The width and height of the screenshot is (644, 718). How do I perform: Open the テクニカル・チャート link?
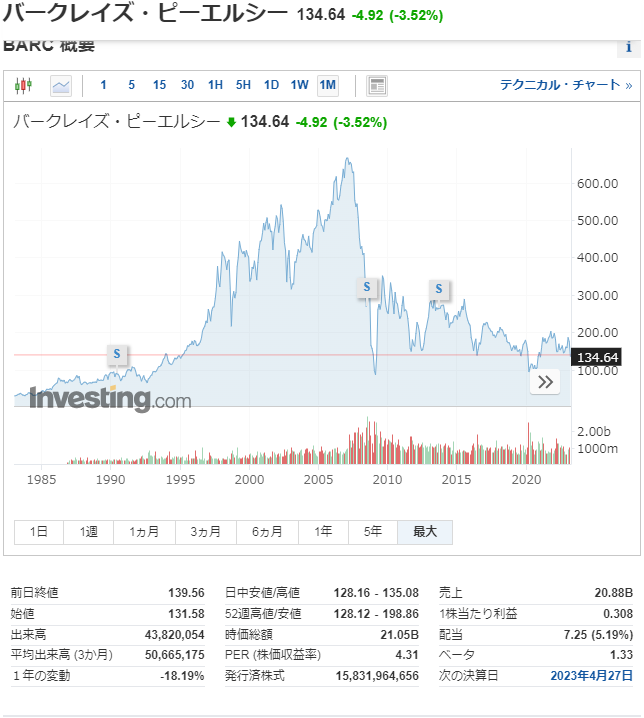565,85
